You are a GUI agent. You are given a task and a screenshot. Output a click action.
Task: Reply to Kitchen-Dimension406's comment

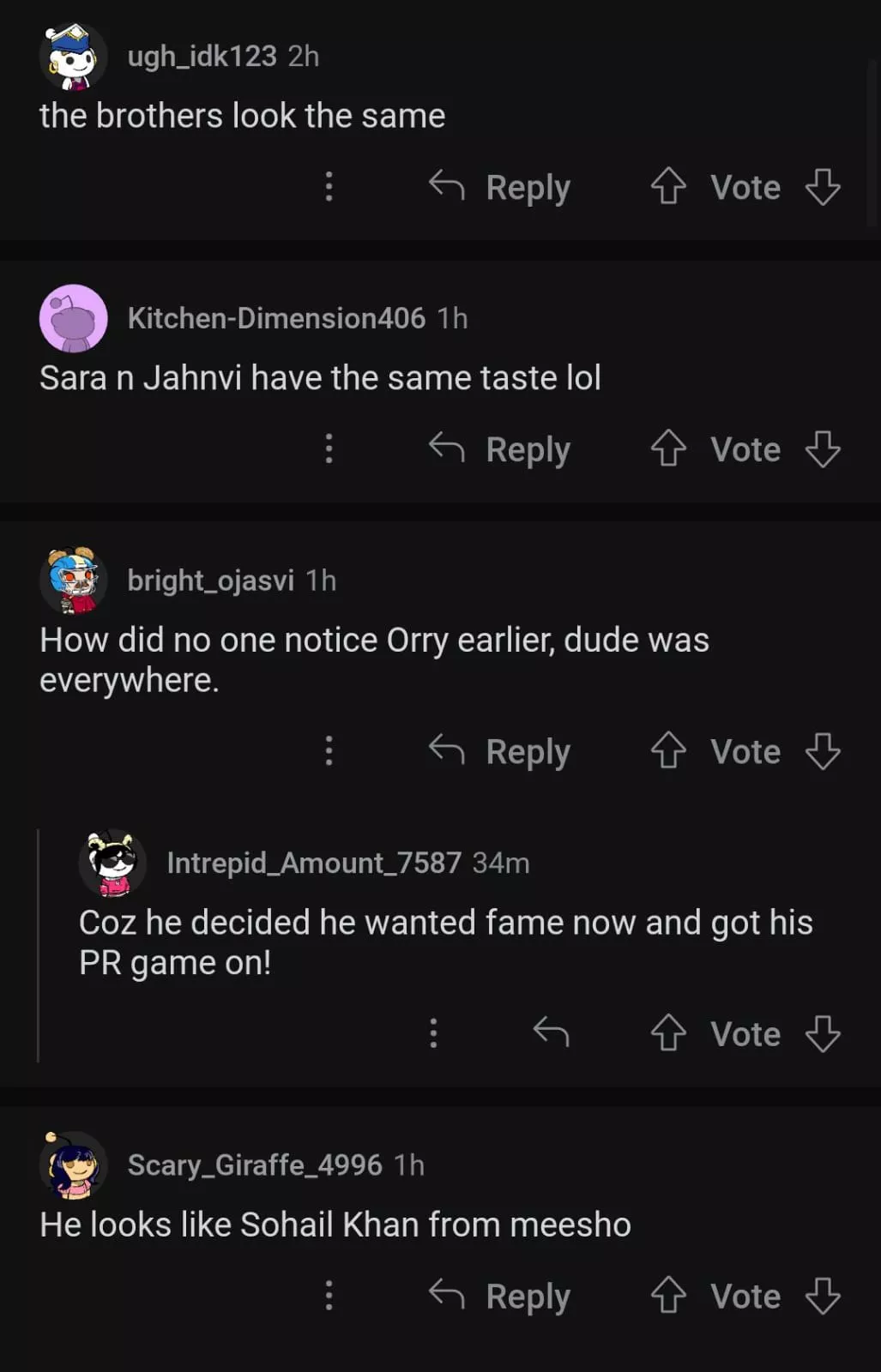(x=500, y=449)
